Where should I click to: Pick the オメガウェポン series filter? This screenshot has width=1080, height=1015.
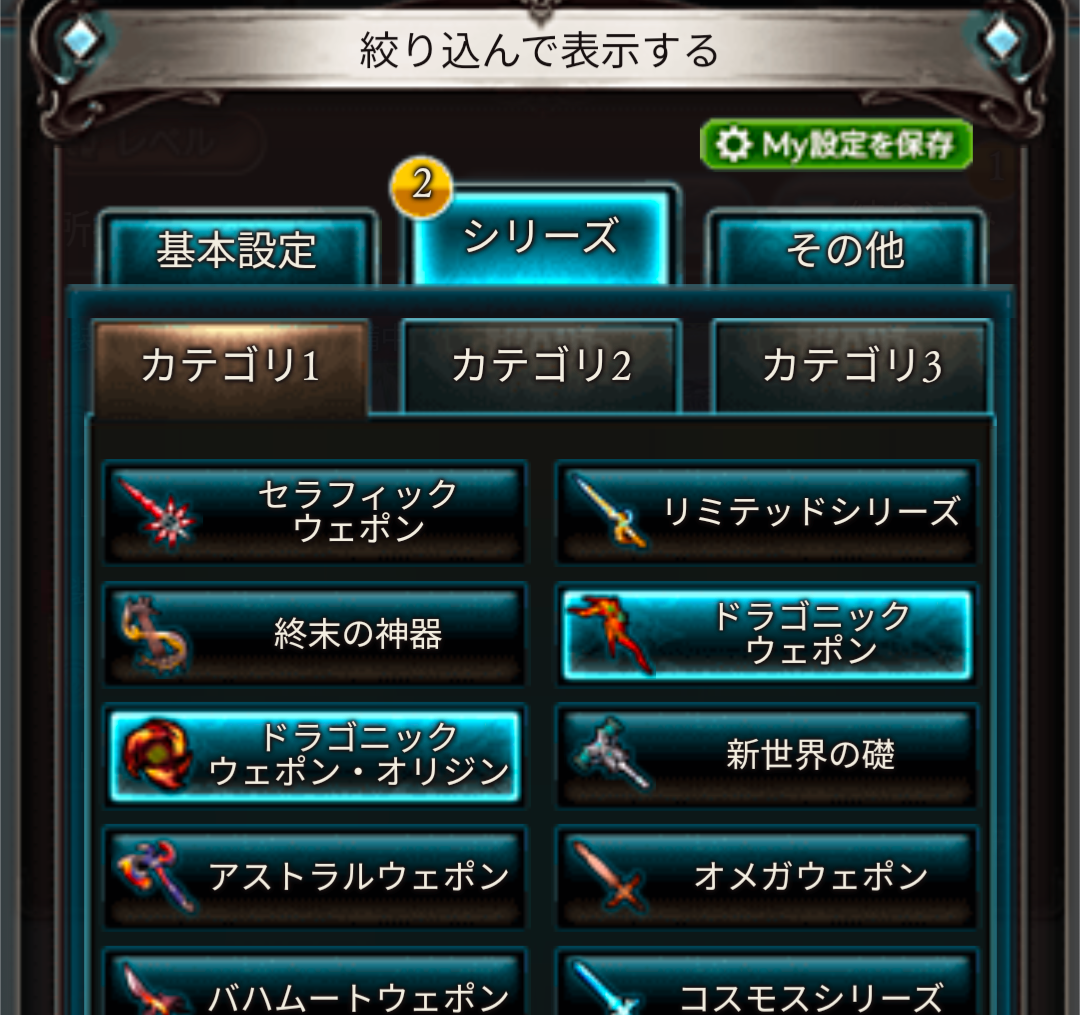tap(767, 877)
